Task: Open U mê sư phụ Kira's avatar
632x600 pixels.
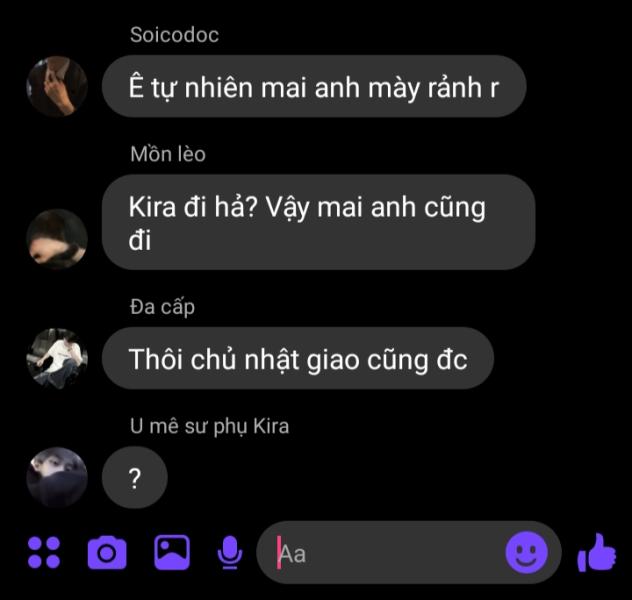Action: tap(57, 477)
